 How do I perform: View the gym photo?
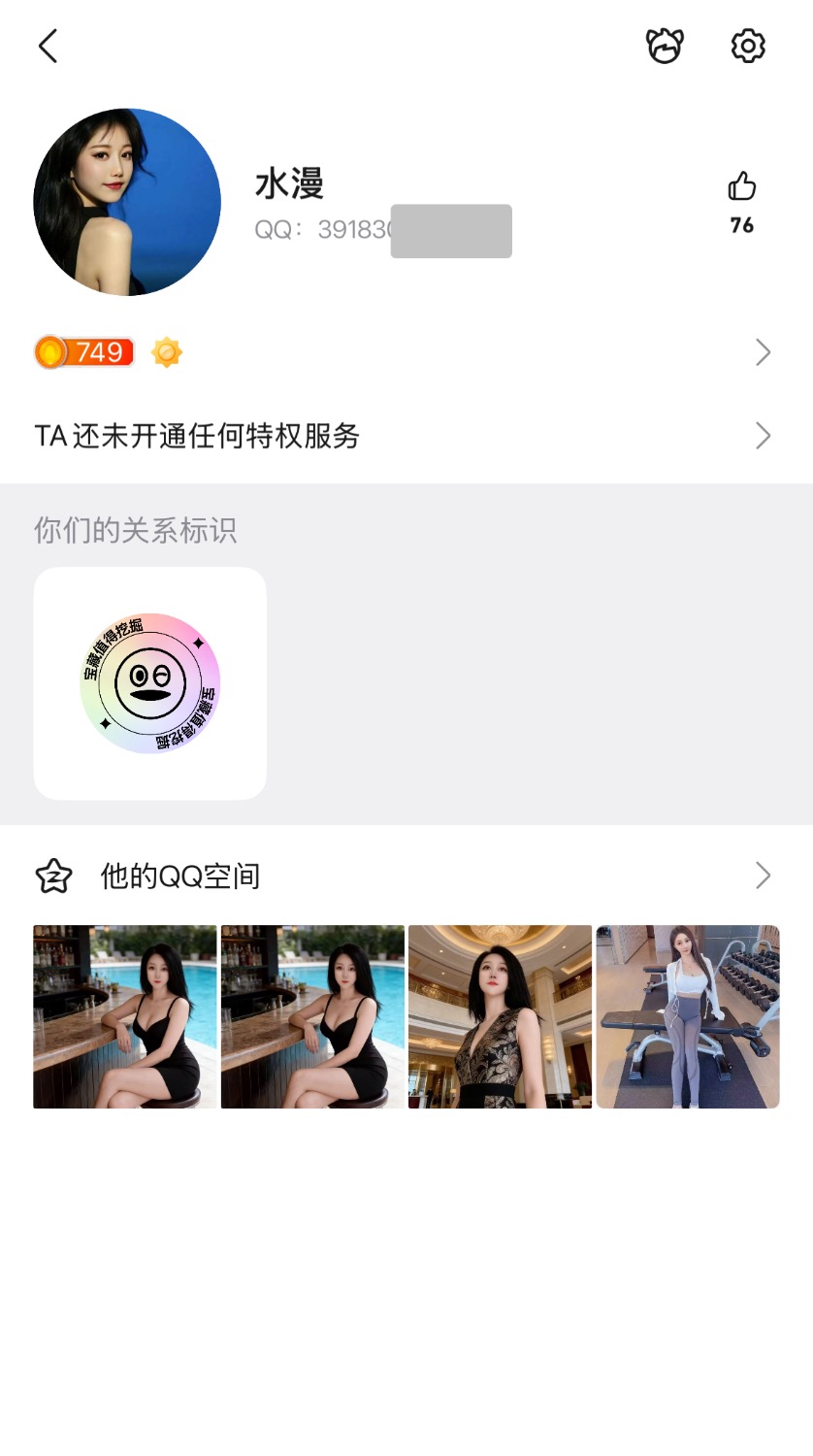[x=688, y=1016]
